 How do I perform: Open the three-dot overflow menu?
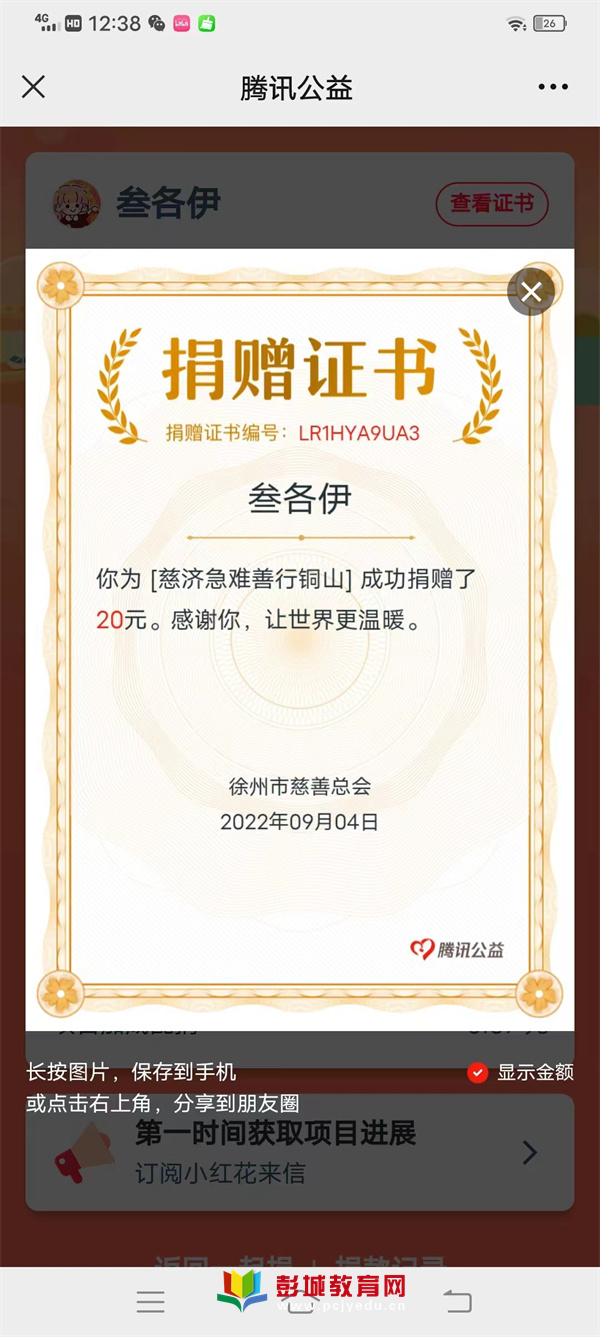pos(553,87)
